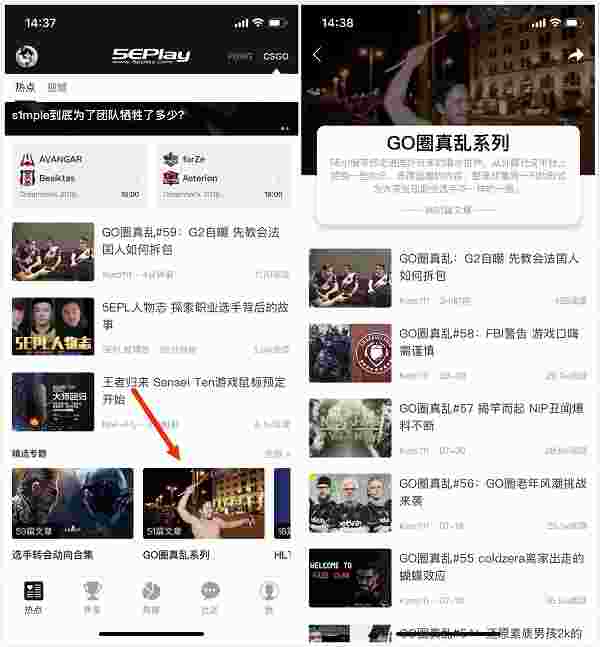Image resolution: width=600 pixels, height=647 pixels.
Task: Open the s1mple headline banner
Action: coord(150,116)
